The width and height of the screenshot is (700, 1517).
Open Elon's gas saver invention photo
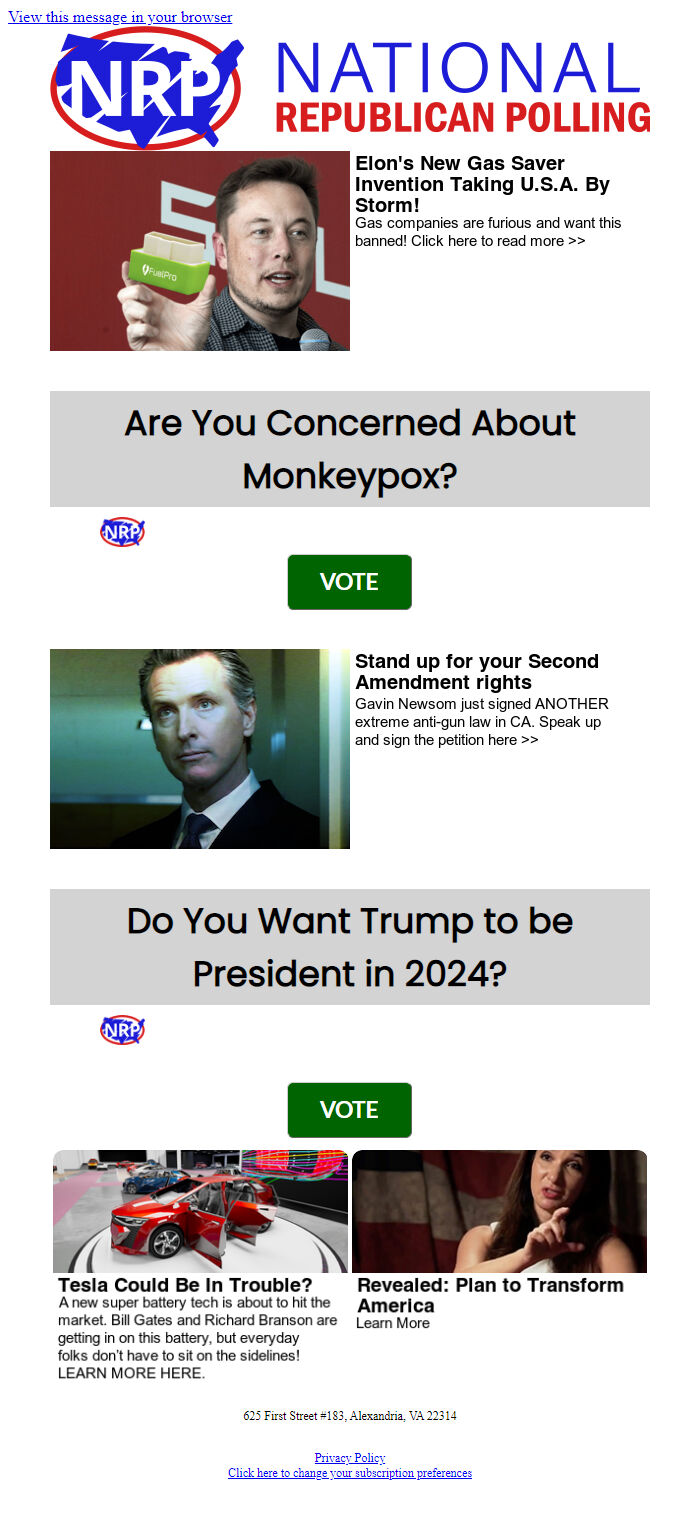point(200,251)
